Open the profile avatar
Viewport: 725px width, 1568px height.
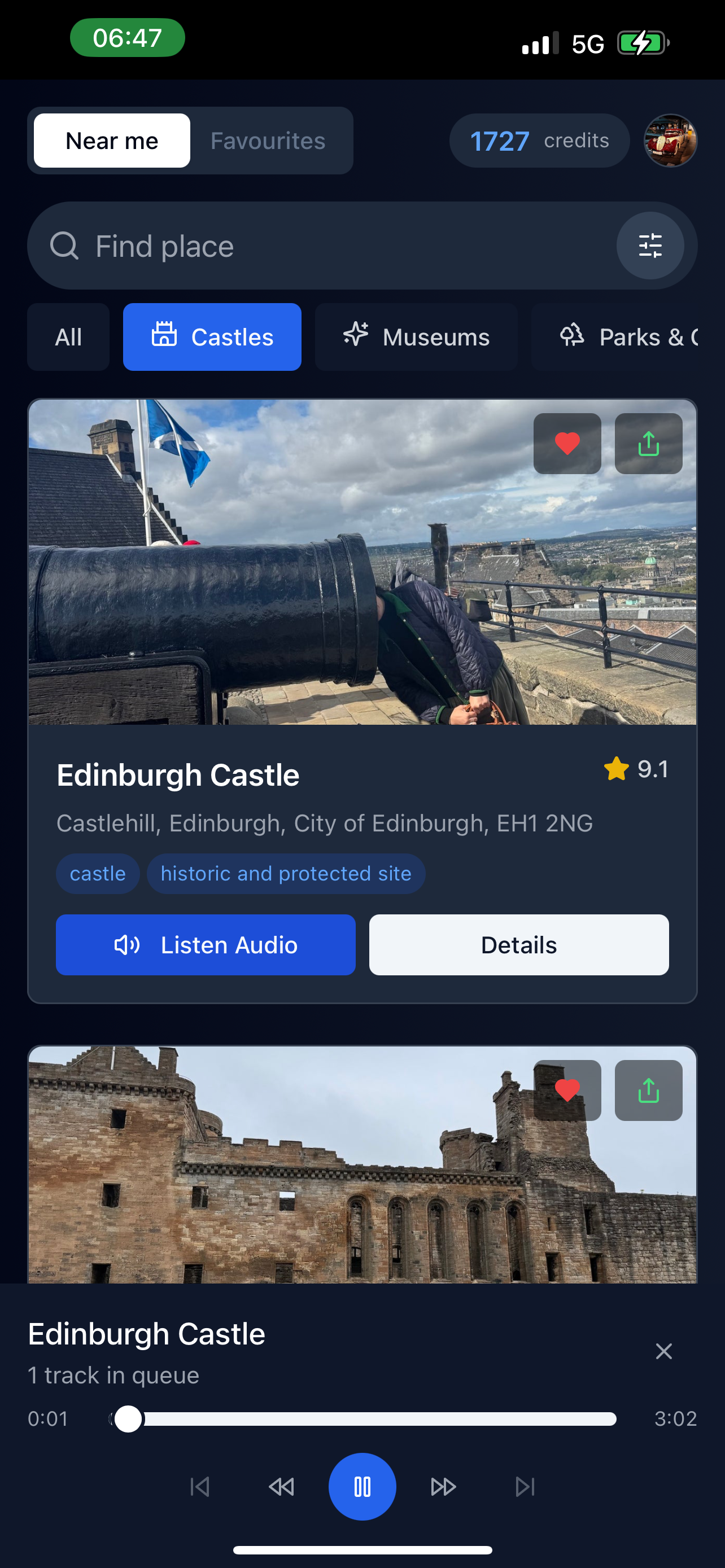670,141
